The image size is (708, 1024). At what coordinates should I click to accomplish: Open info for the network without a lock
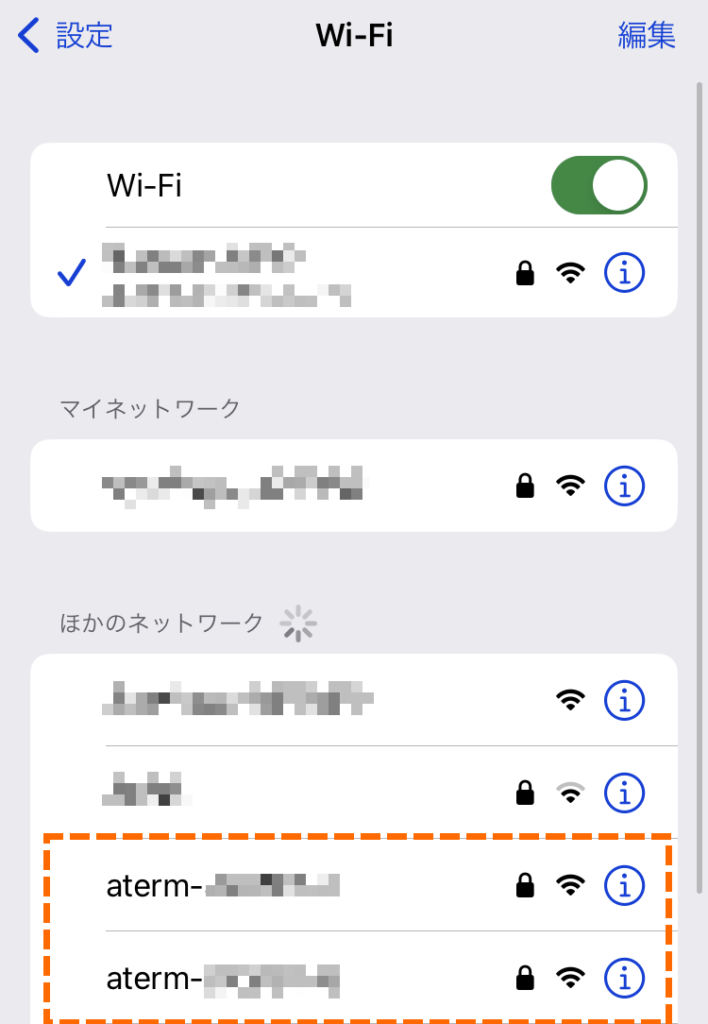[624, 700]
